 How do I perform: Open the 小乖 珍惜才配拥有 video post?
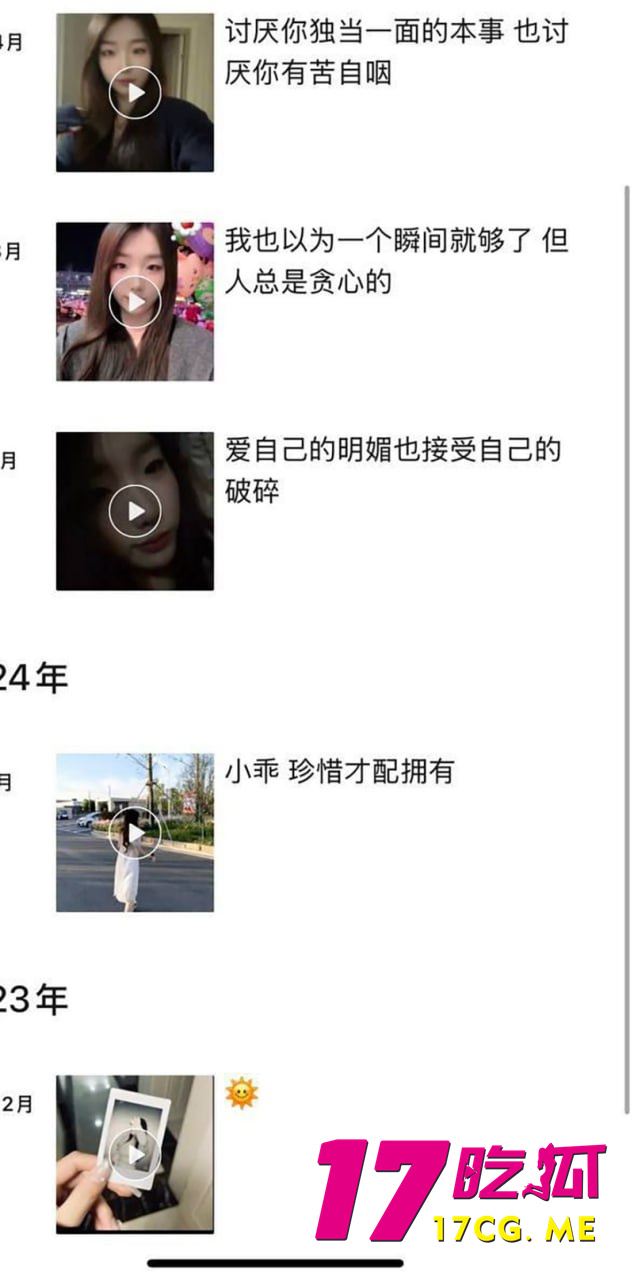coord(134,832)
